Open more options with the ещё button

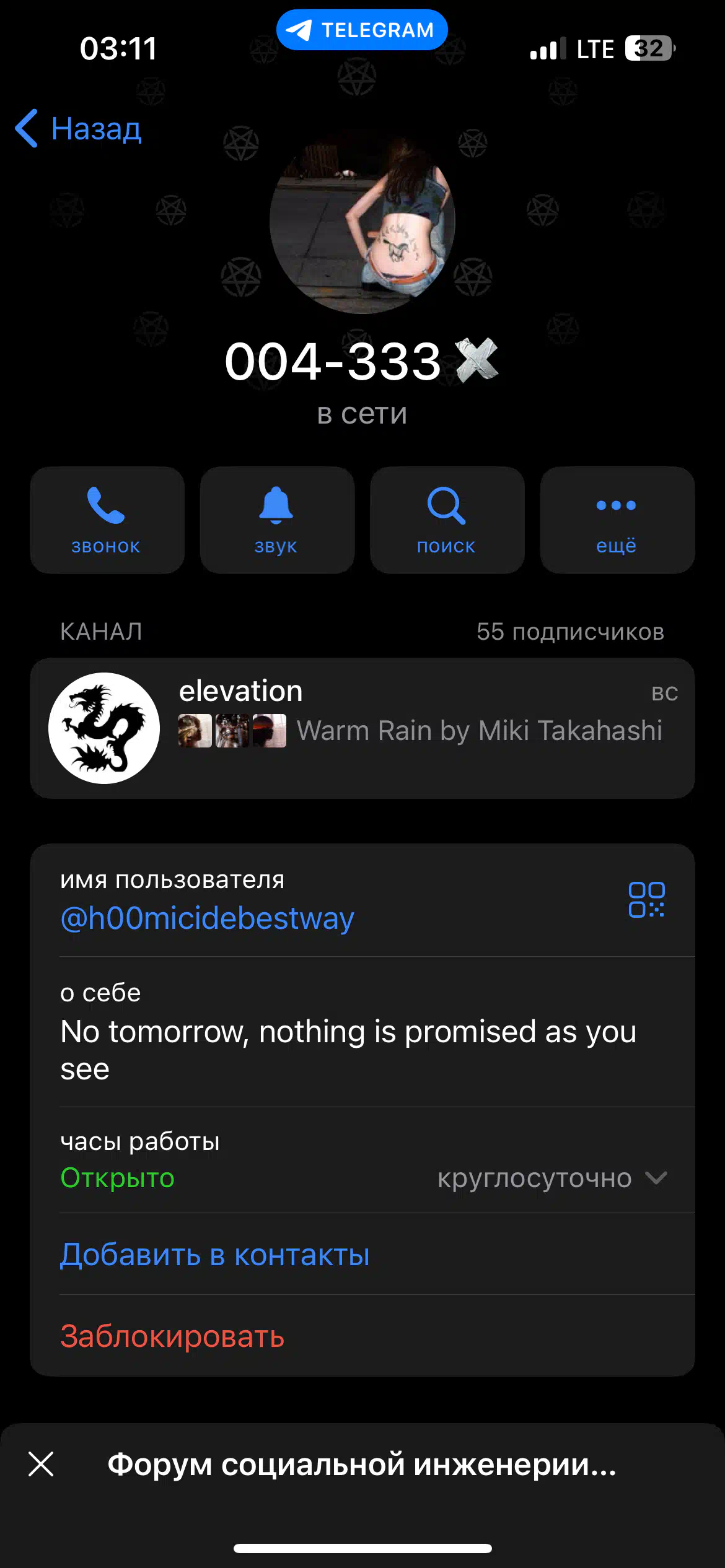coord(617,520)
